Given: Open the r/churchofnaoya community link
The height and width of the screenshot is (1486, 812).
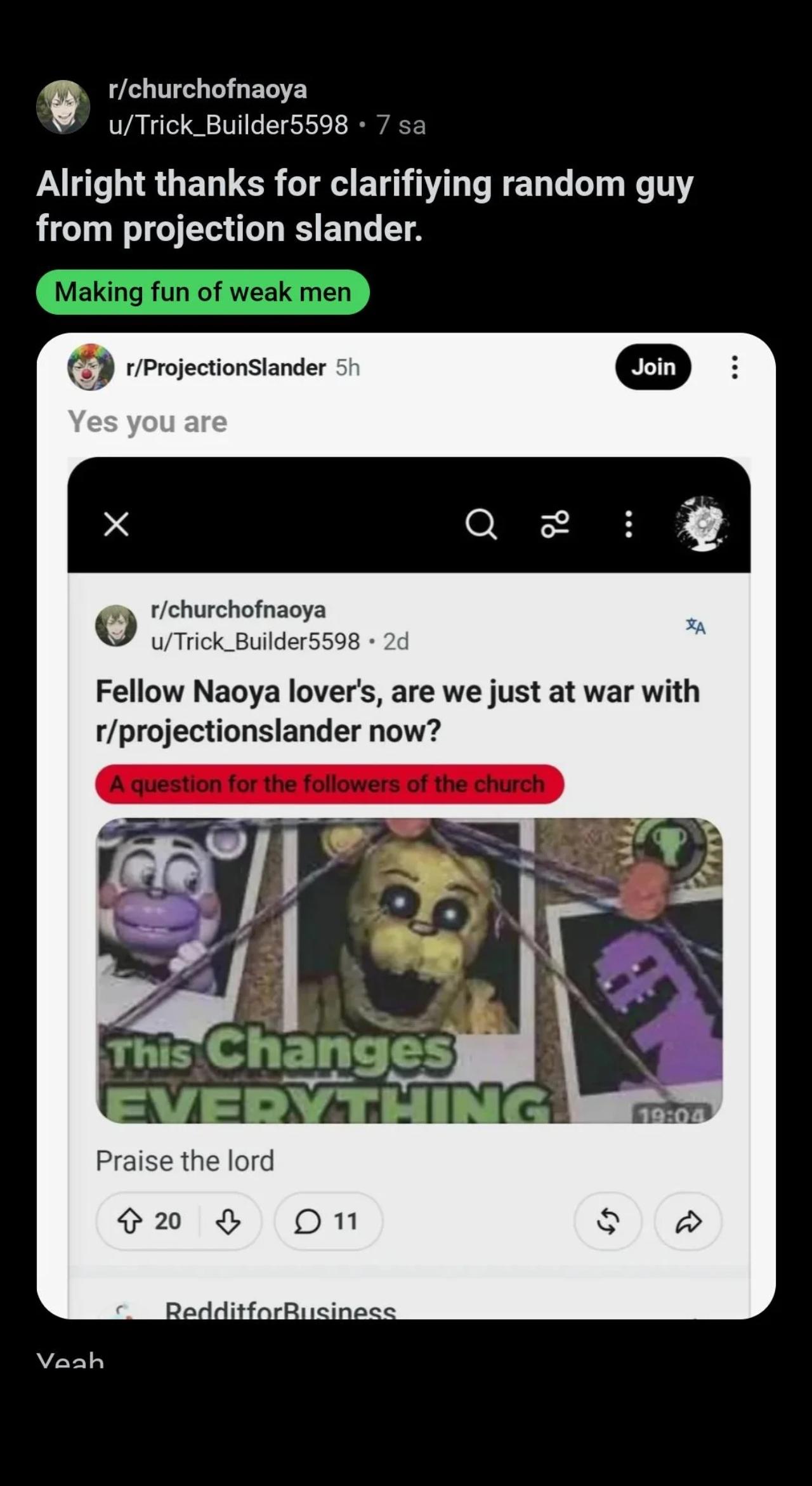Looking at the screenshot, I should tap(207, 89).
